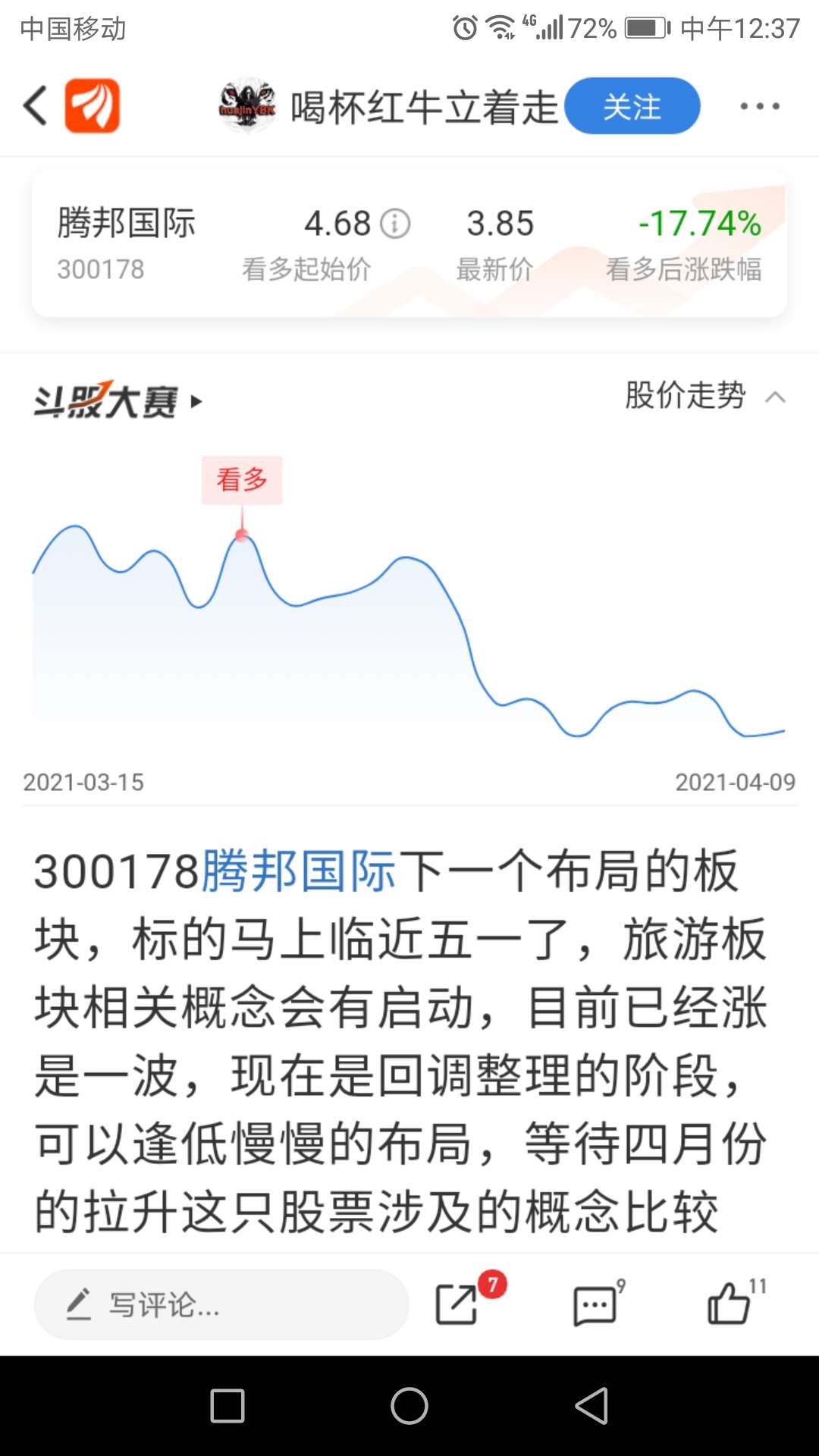Tap the comment badge showing 9

click(x=621, y=1285)
